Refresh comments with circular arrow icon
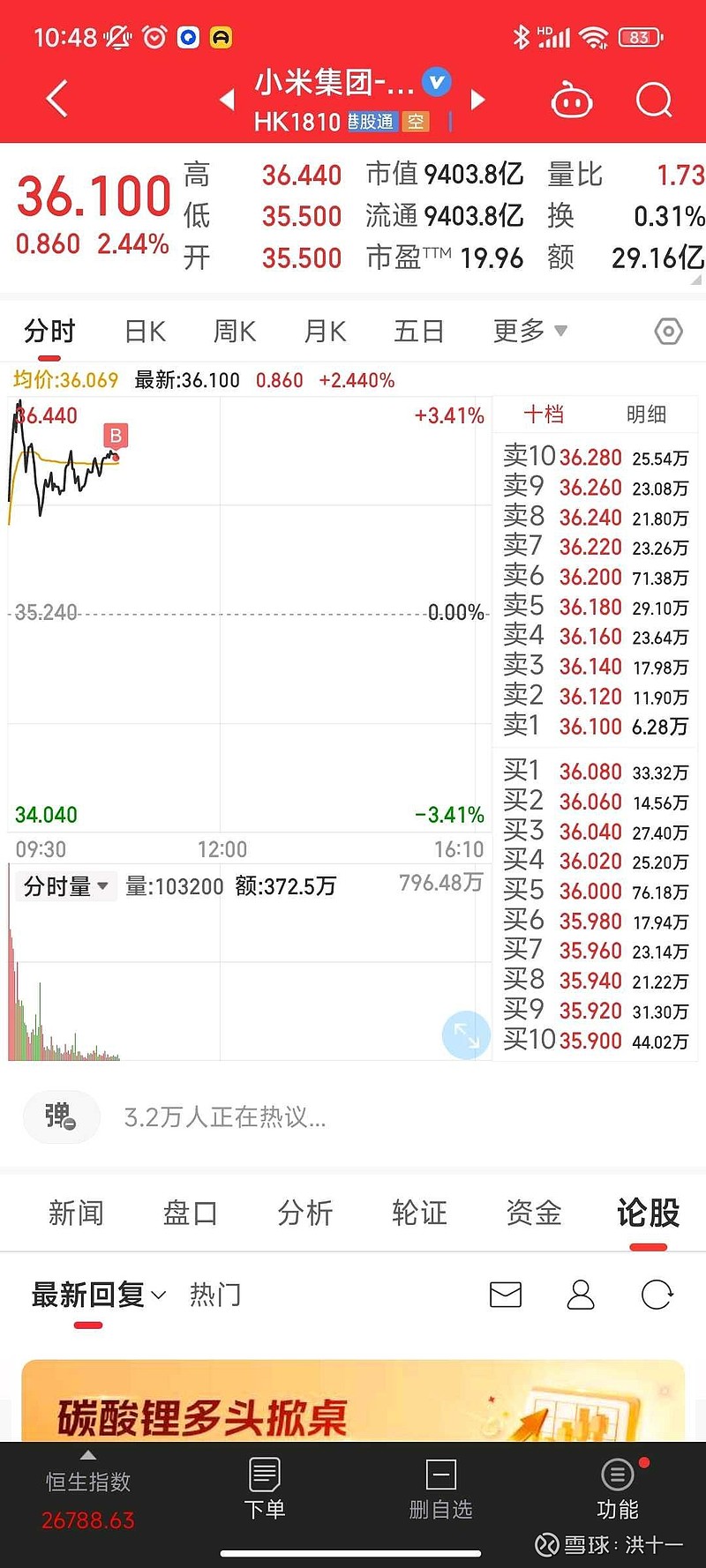 (655, 1294)
